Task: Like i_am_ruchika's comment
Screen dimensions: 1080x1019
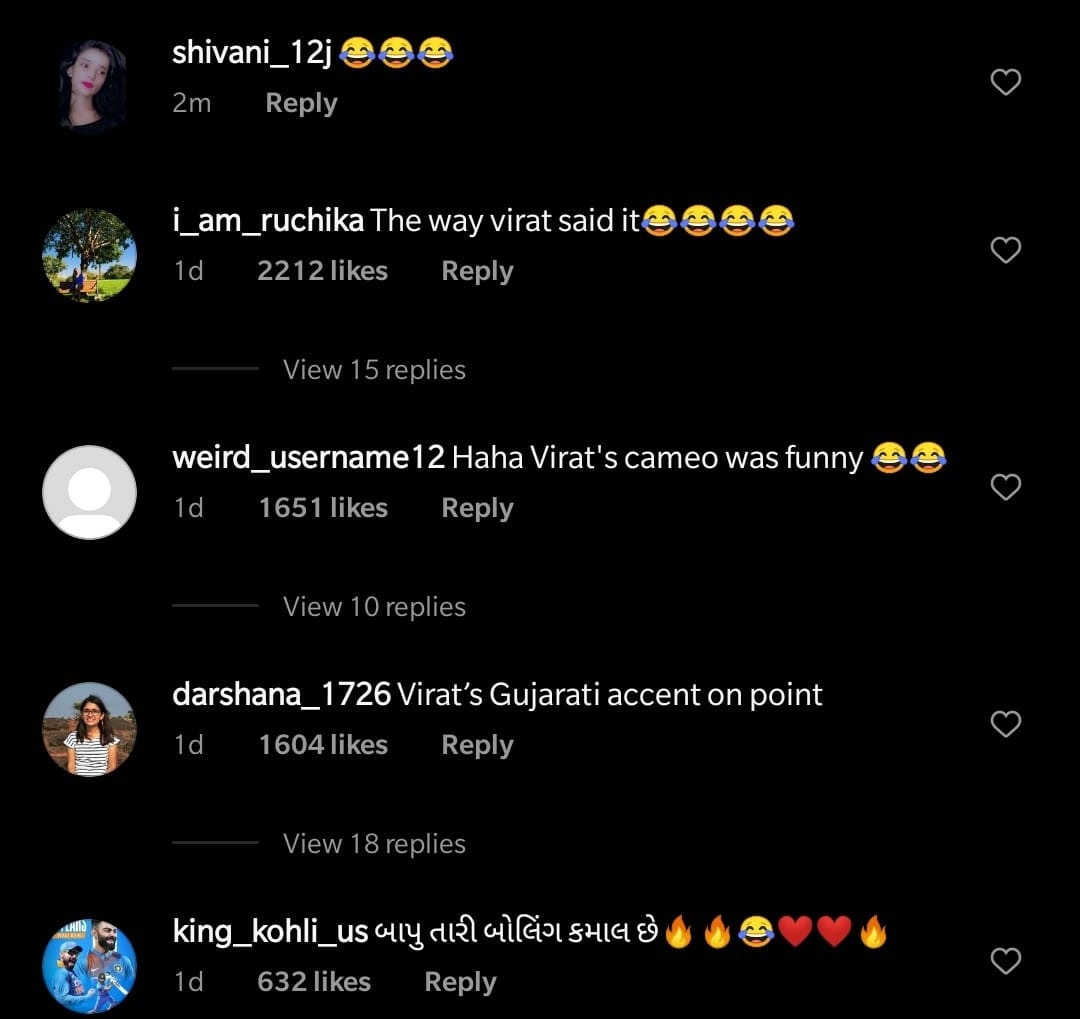Action: coord(1005,250)
